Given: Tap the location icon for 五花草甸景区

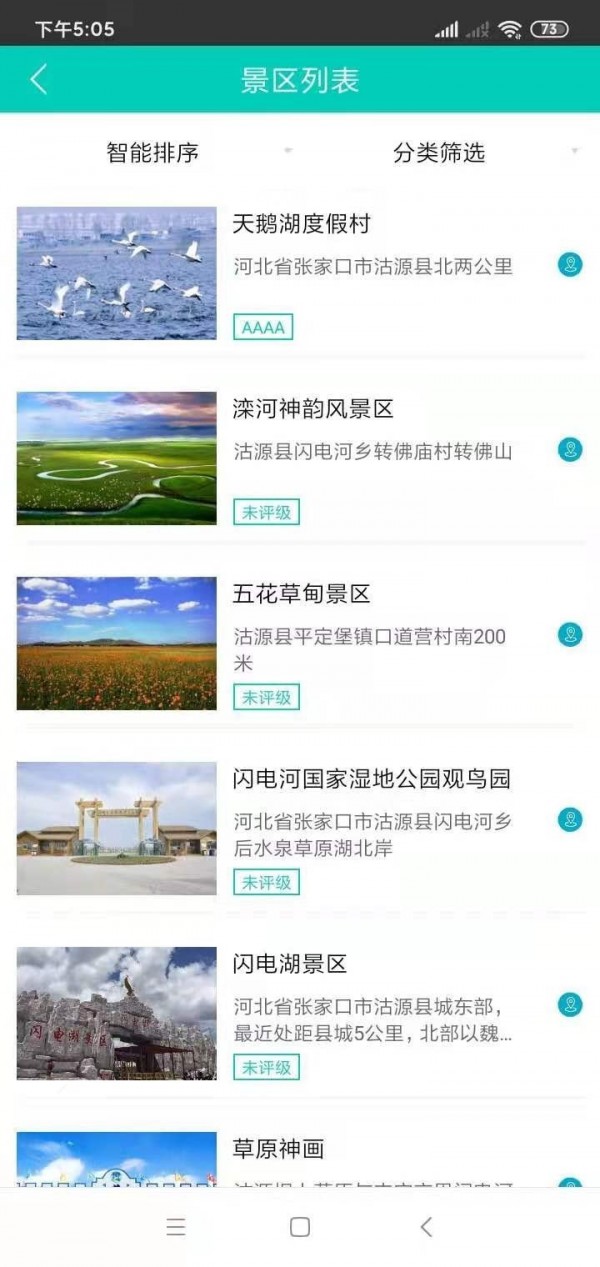Looking at the screenshot, I should click(570, 635).
